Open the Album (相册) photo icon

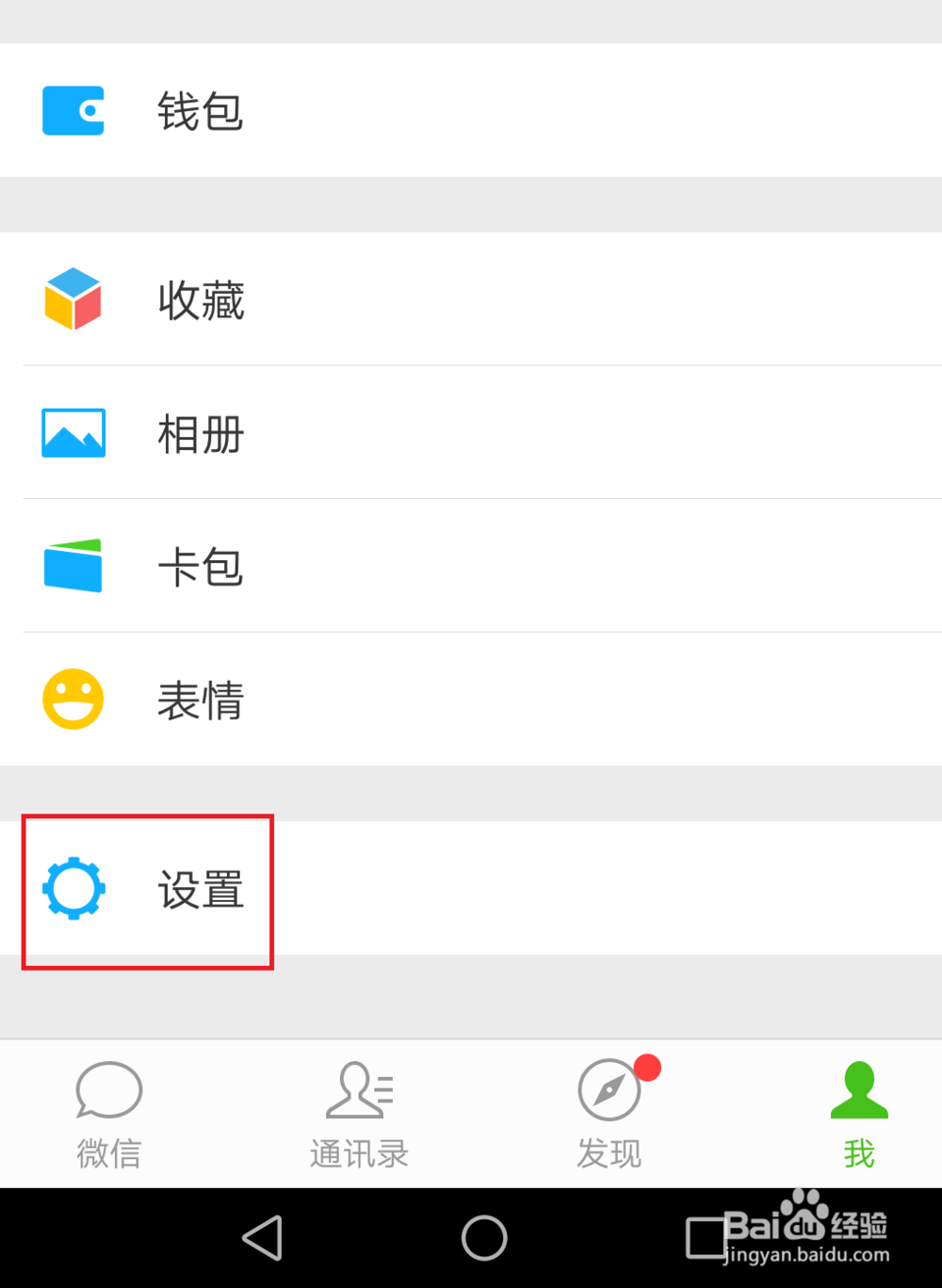click(73, 432)
